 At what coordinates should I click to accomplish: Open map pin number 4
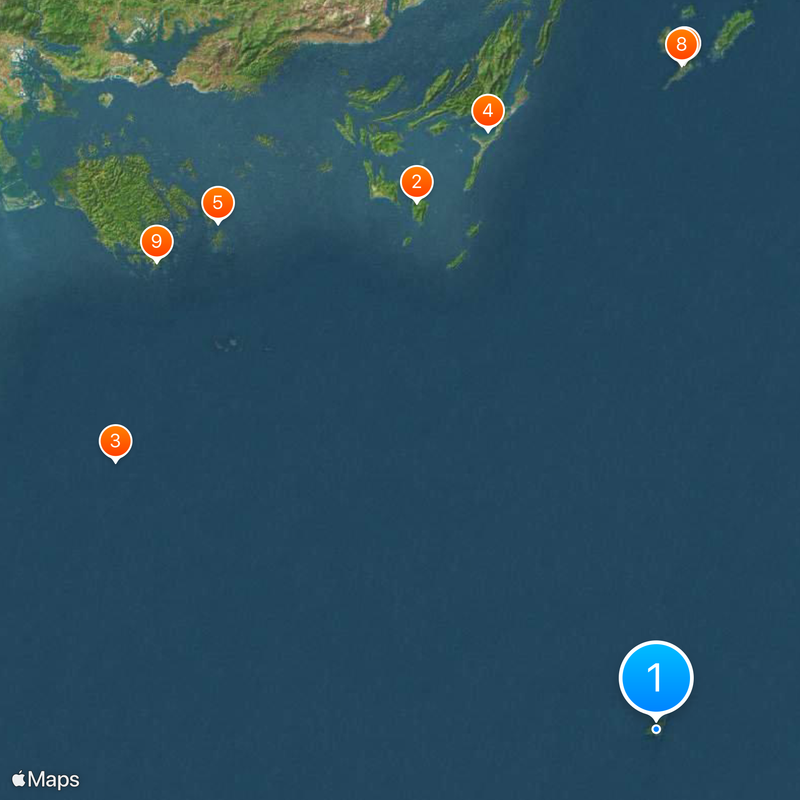tap(487, 110)
